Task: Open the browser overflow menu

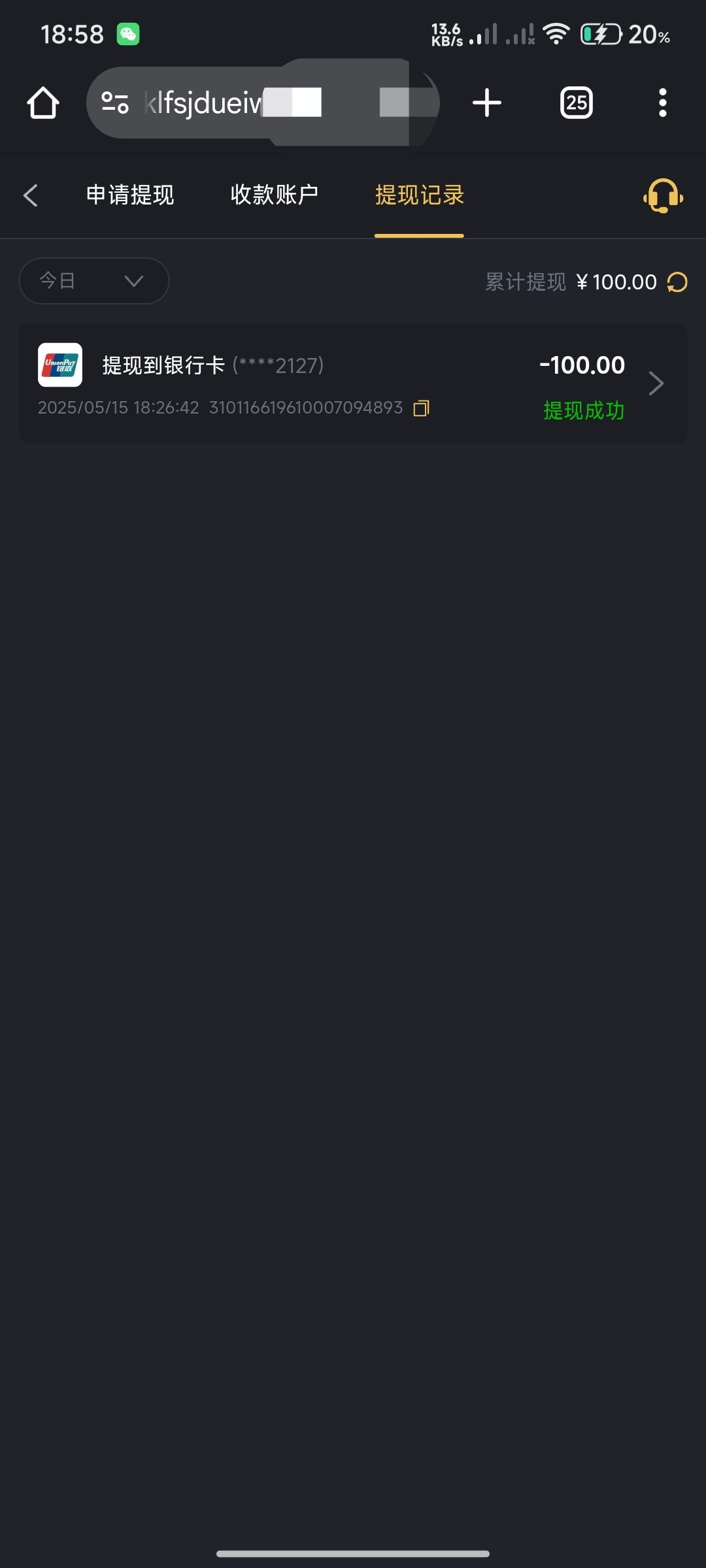Action: pyautogui.click(x=662, y=103)
